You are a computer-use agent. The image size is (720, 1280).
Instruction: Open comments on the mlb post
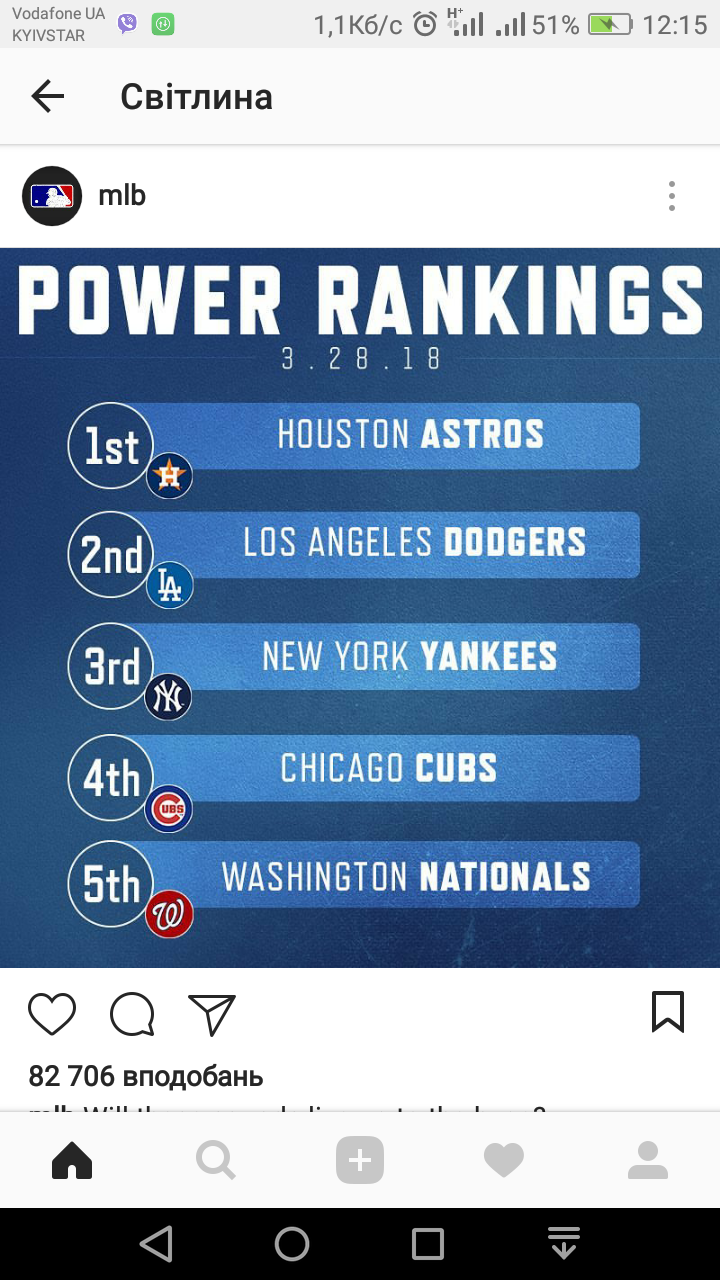132,1014
